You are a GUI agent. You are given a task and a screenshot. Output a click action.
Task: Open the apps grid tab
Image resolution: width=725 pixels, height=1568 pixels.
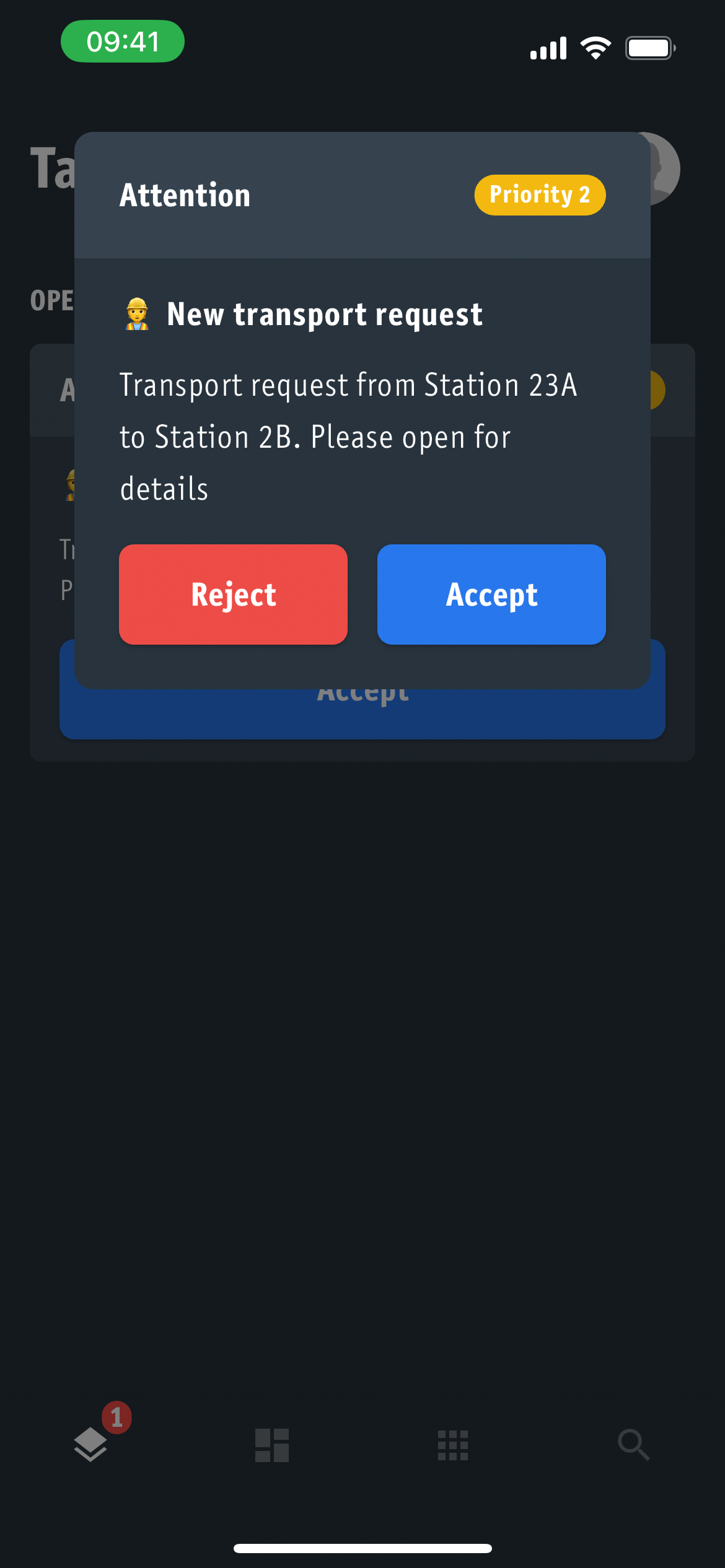453,1445
